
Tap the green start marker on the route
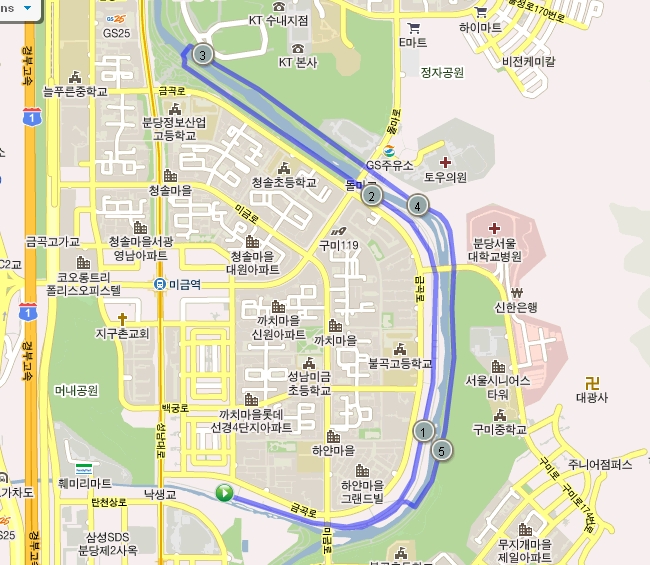click(225, 492)
